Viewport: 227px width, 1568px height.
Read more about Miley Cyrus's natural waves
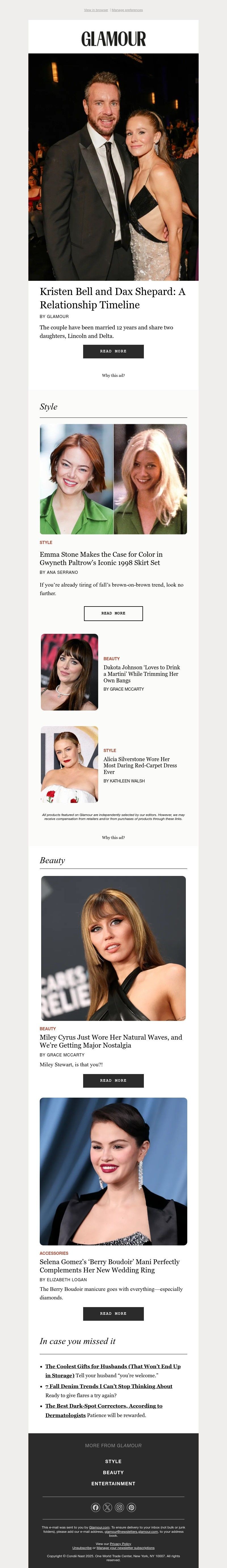113,1081
